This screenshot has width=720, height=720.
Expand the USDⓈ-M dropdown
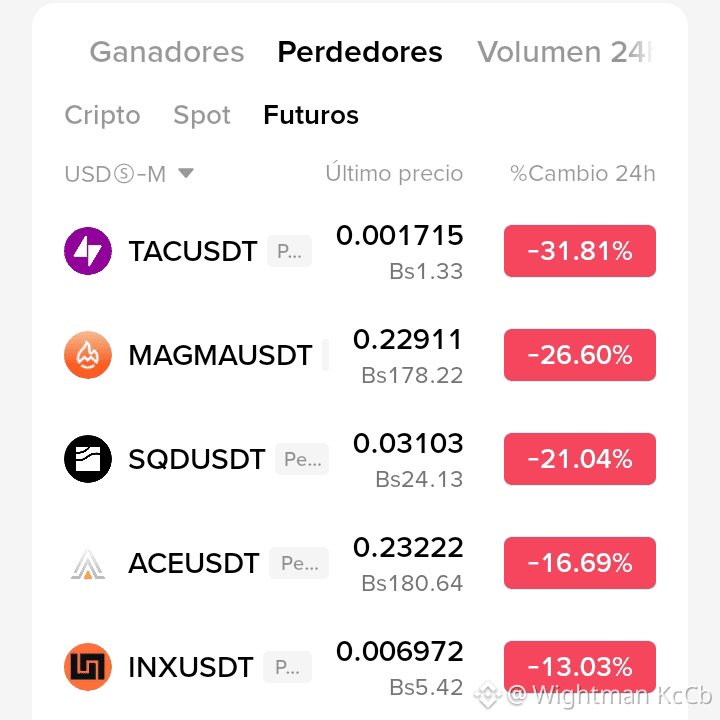[x=129, y=174]
